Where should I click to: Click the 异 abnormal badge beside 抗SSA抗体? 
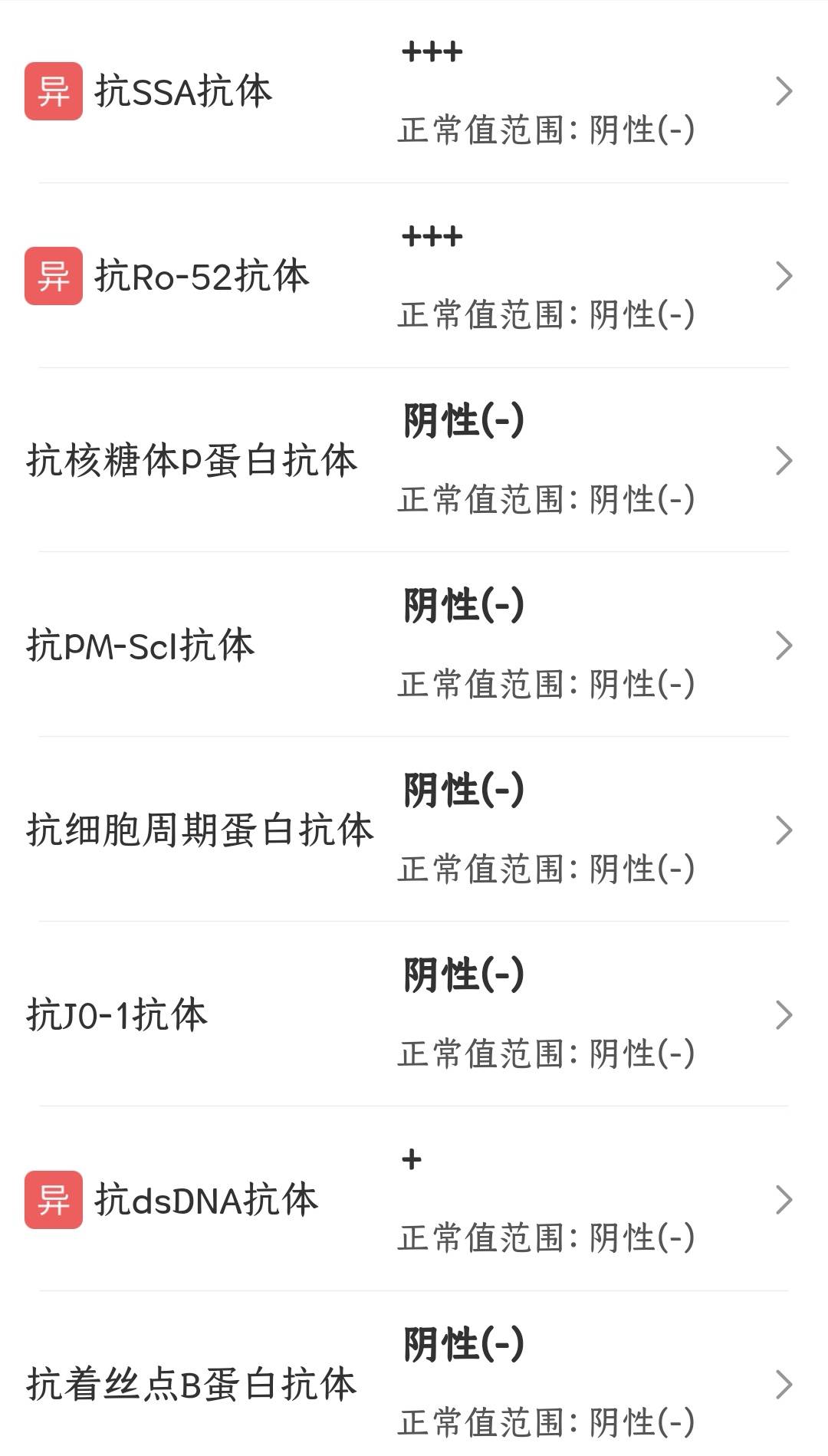point(53,90)
